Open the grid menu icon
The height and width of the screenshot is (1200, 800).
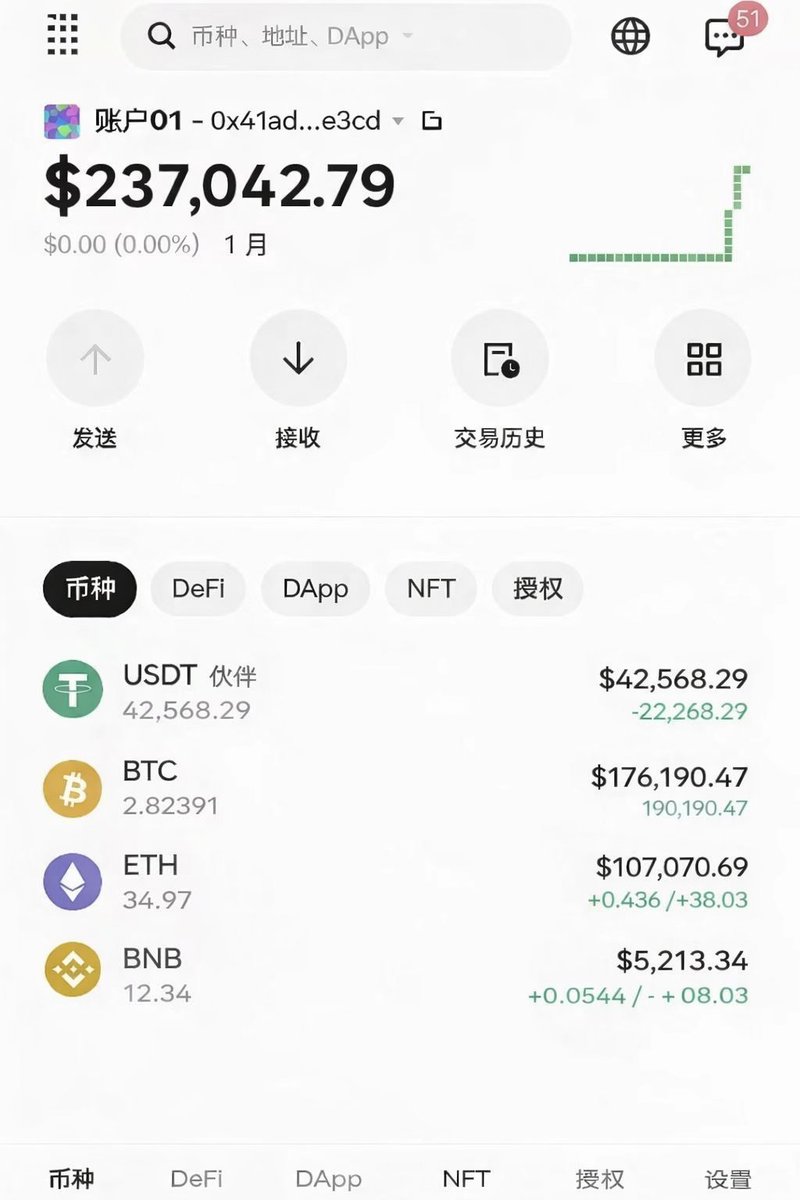[62, 36]
